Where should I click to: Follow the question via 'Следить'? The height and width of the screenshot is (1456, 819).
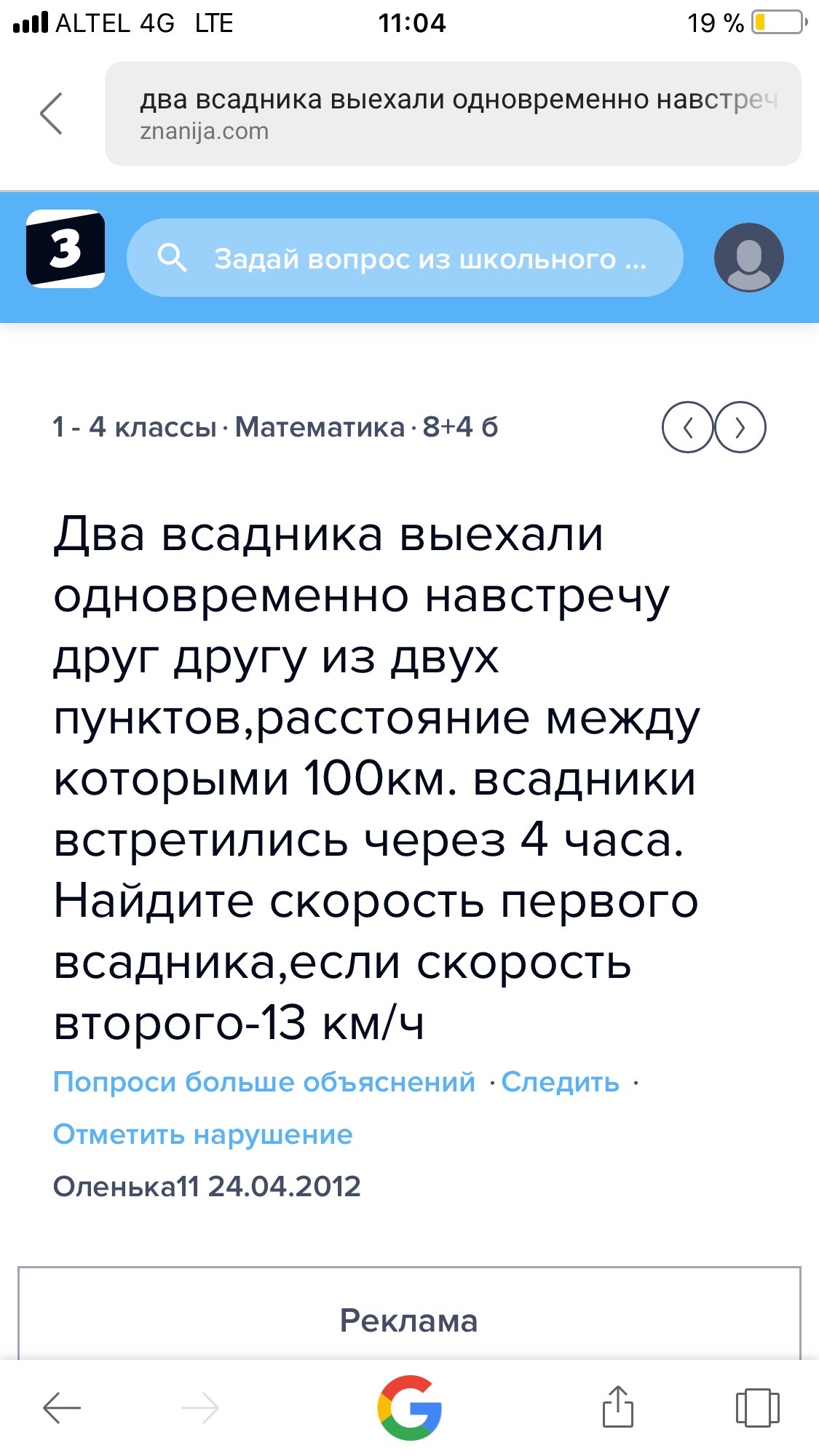click(560, 1082)
